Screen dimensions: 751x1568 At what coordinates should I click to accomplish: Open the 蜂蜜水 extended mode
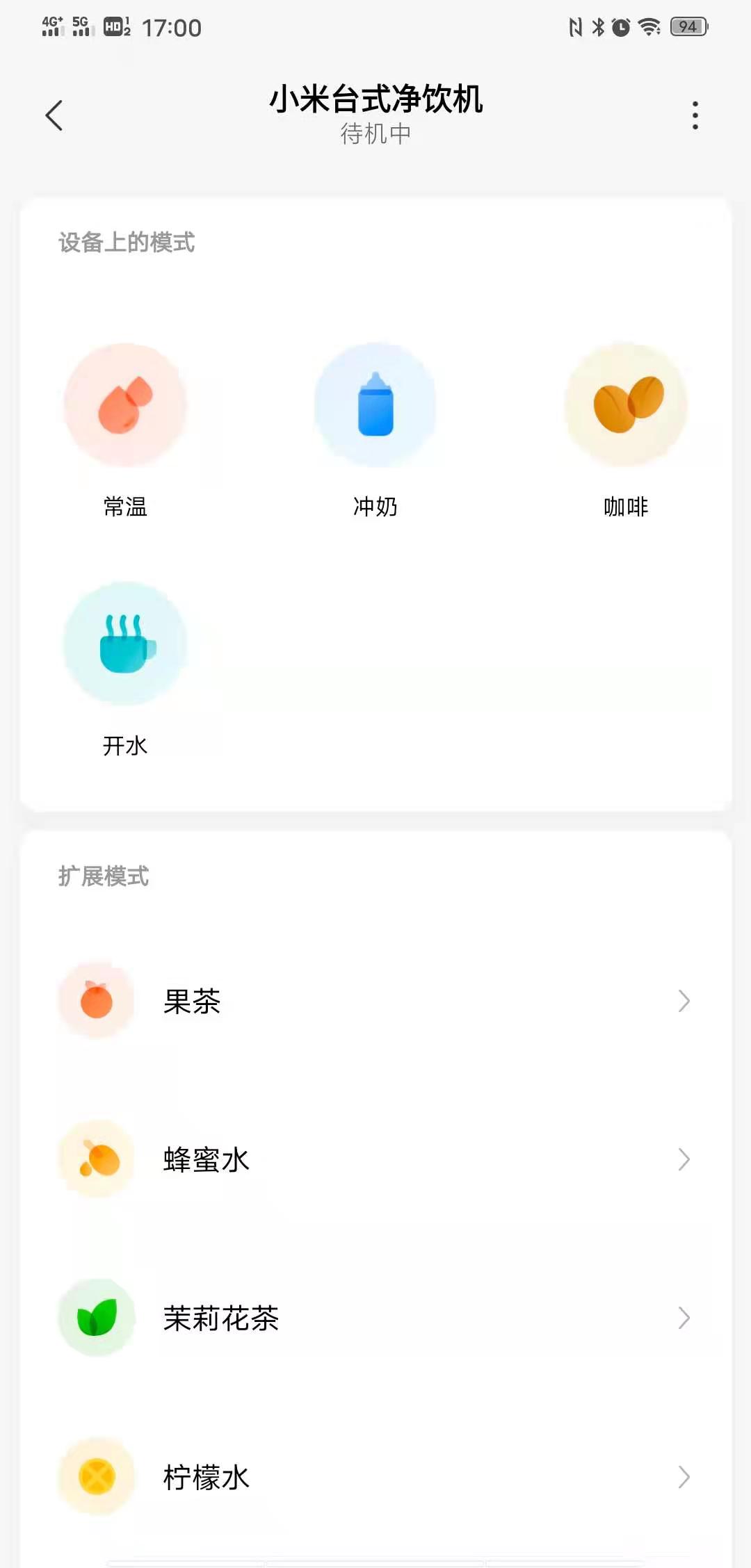tap(375, 1159)
